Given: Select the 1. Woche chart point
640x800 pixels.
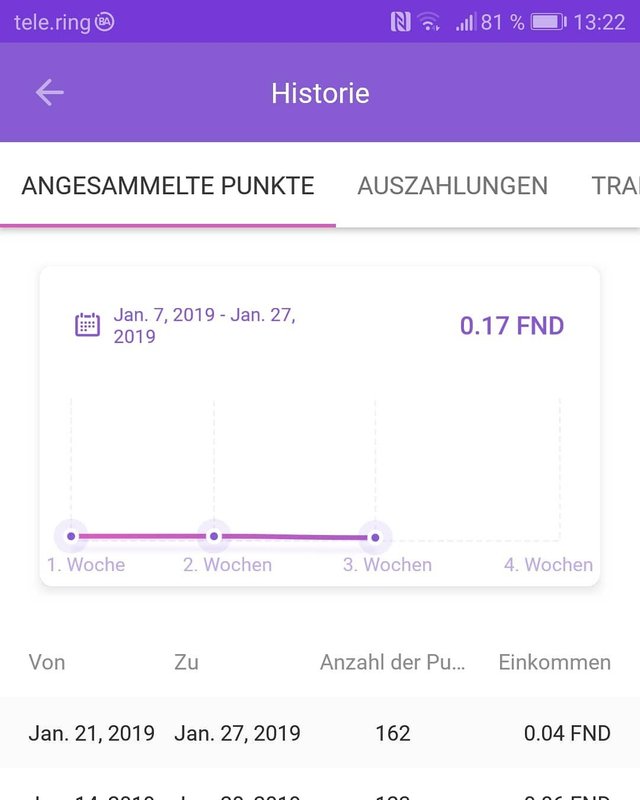Looking at the screenshot, I should (71, 536).
